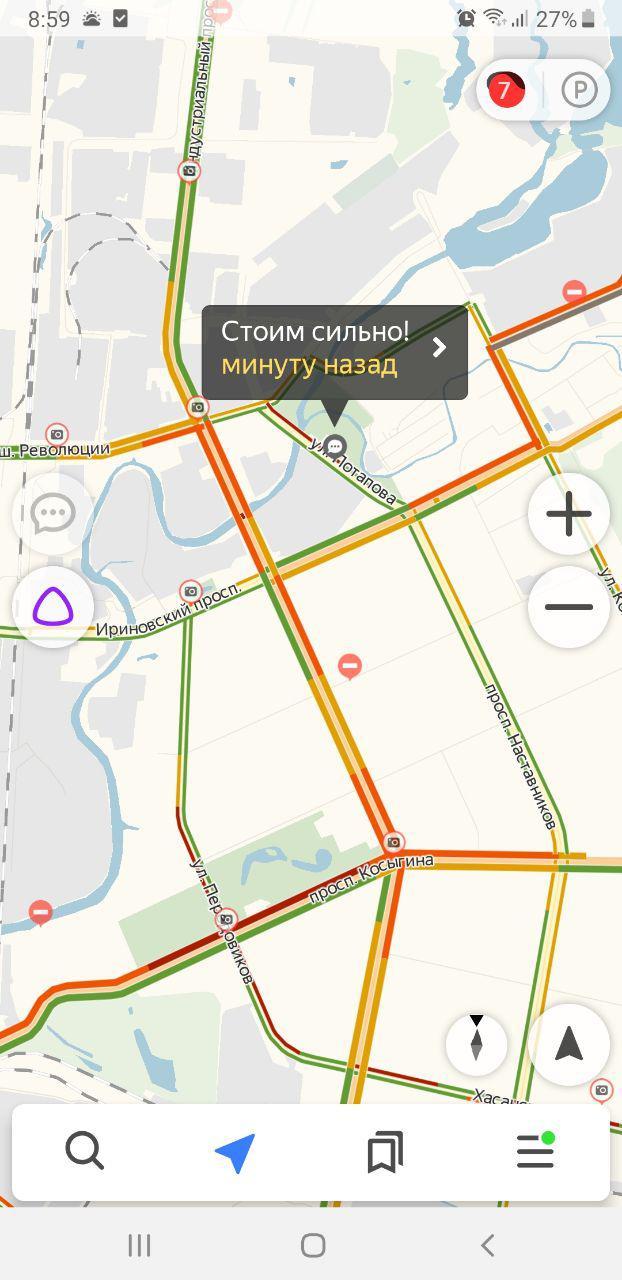Open saved bookmarks tab

tap(385, 1152)
